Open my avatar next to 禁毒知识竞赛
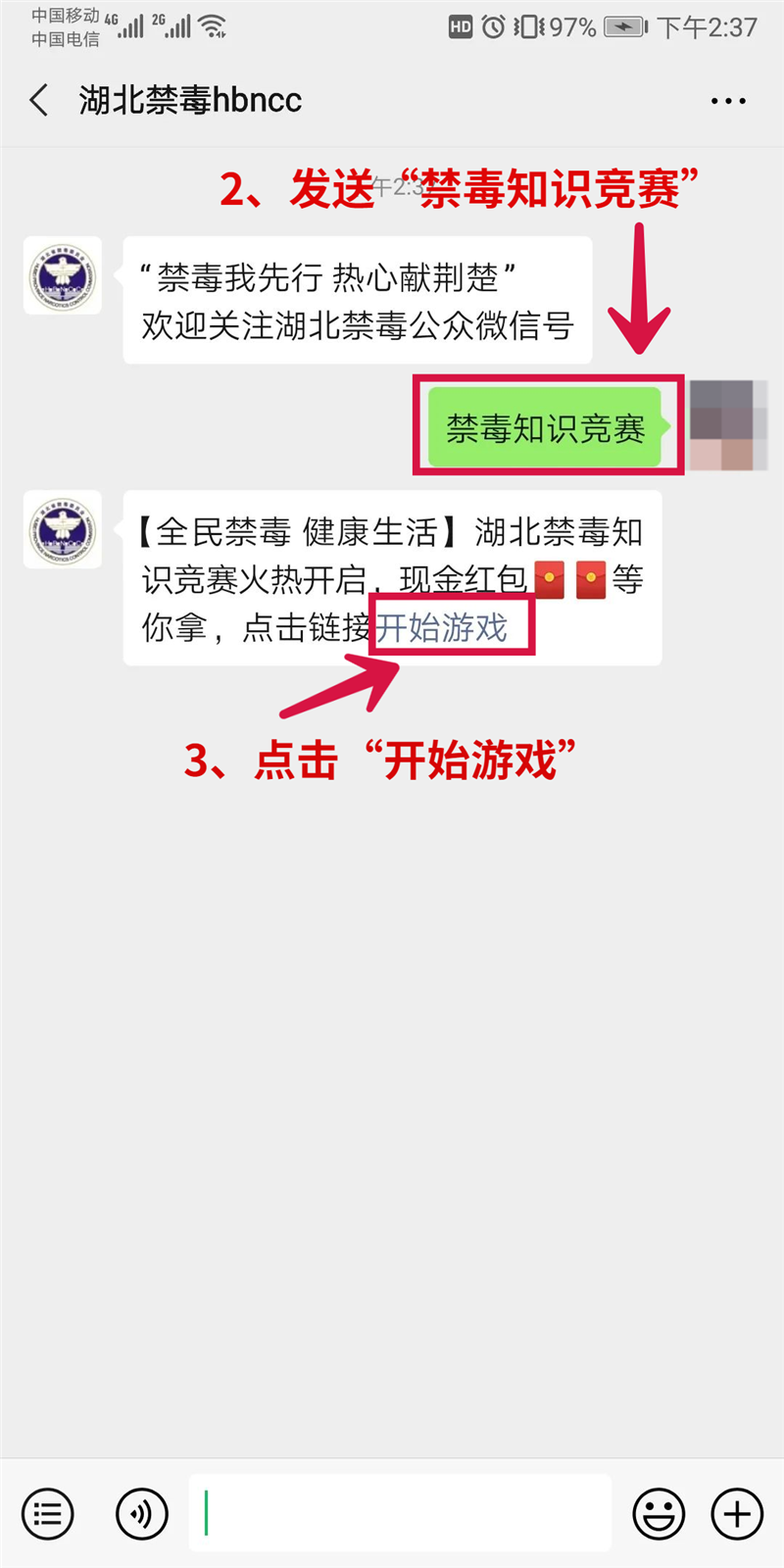The image size is (784, 1568). pyautogui.click(x=727, y=425)
